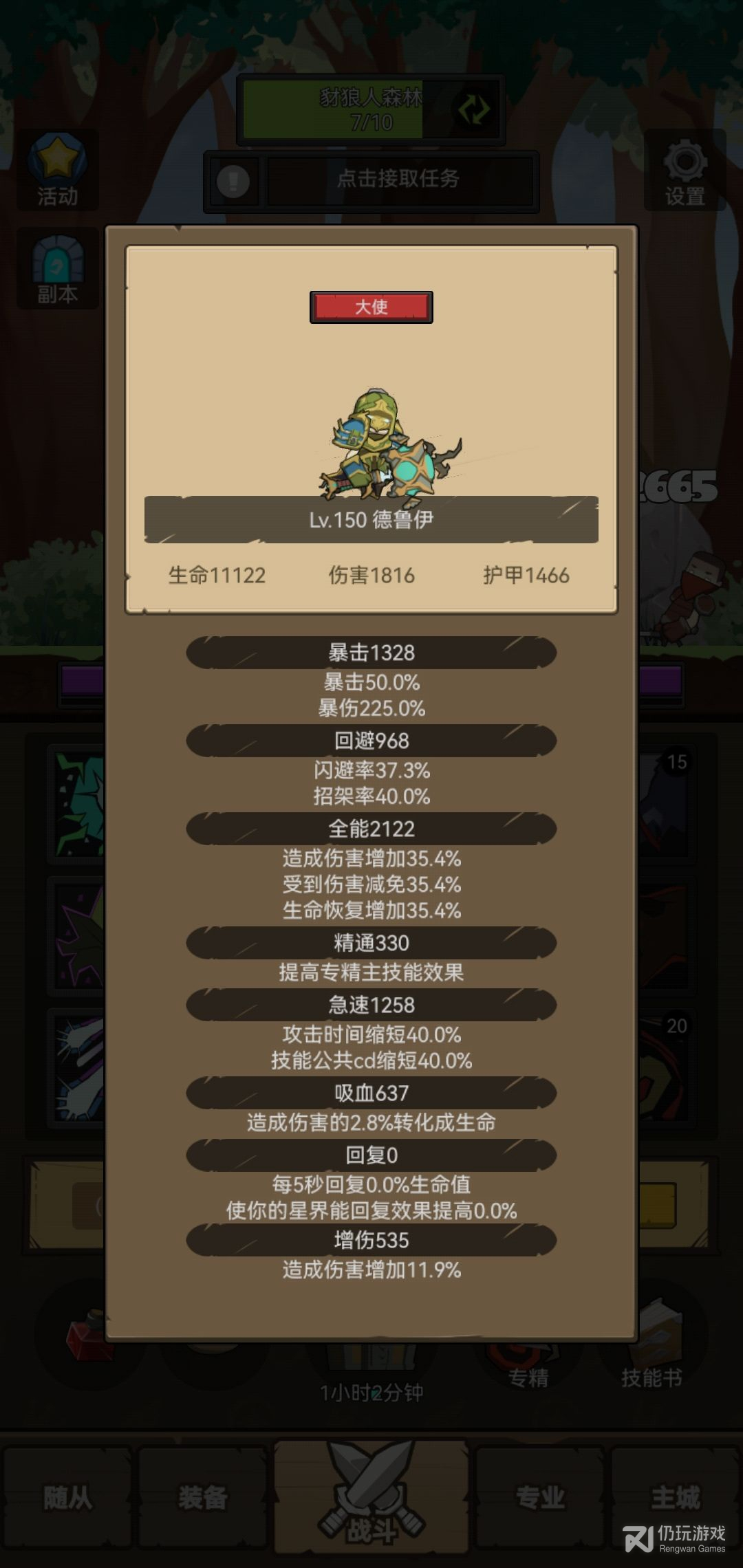Tap the red 大使 title button

pyautogui.click(x=371, y=307)
